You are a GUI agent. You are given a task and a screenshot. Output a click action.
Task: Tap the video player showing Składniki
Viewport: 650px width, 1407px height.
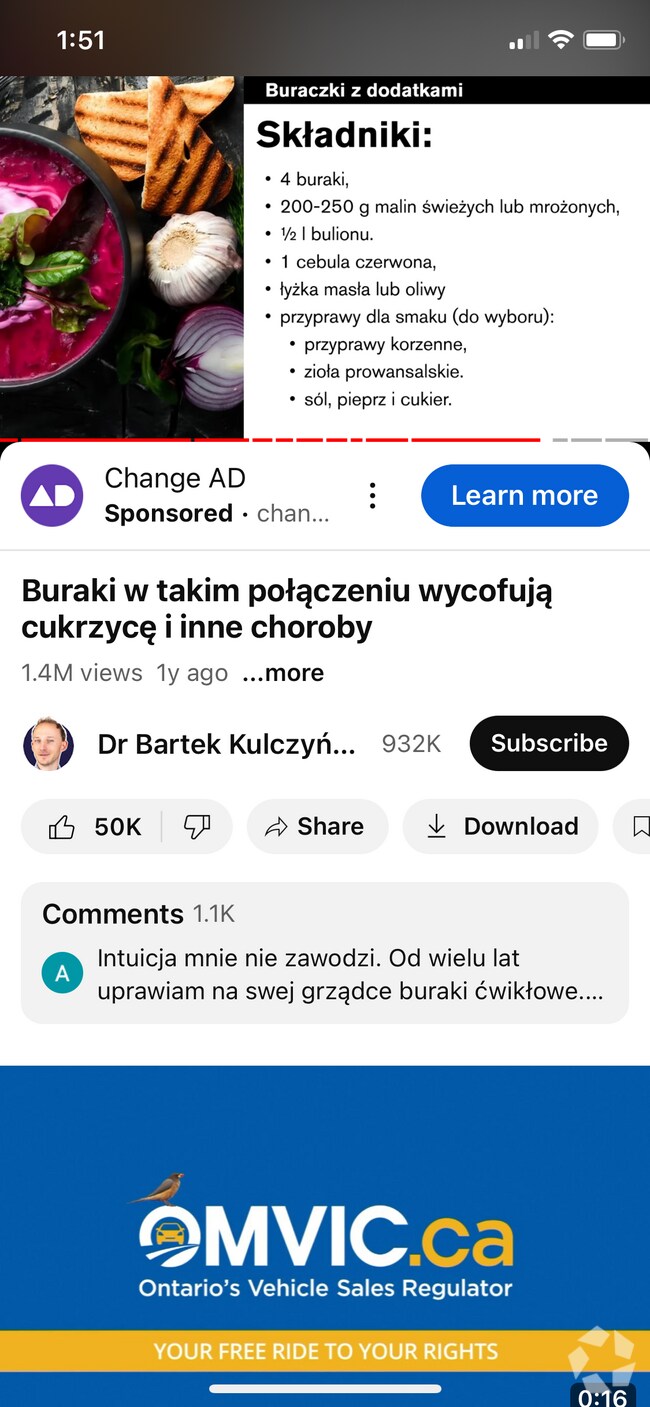coord(324,257)
